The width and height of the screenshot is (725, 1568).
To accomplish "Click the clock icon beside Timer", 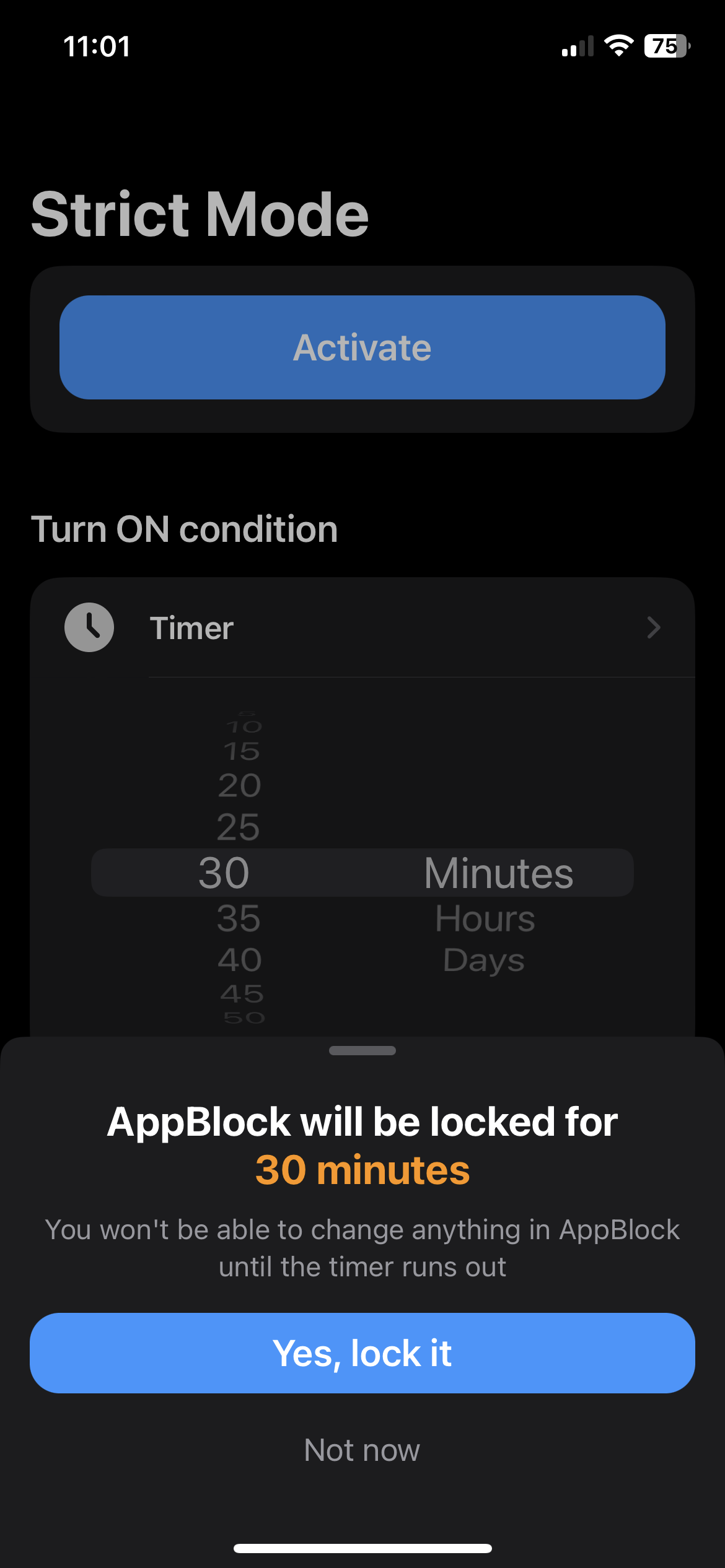I will click(89, 627).
